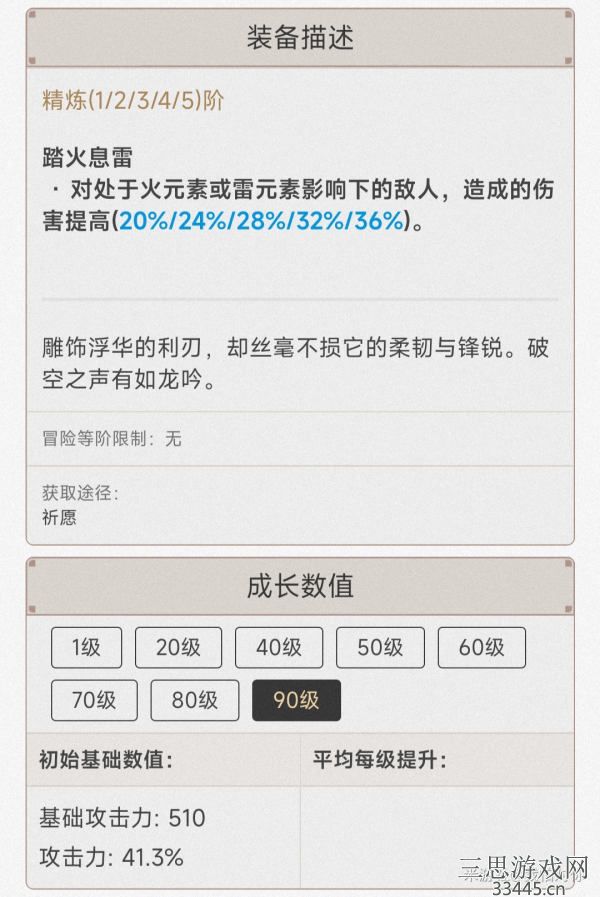Screen dimensions: 600x897
Task: Choose the 50级 level option
Action: pos(380,647)
